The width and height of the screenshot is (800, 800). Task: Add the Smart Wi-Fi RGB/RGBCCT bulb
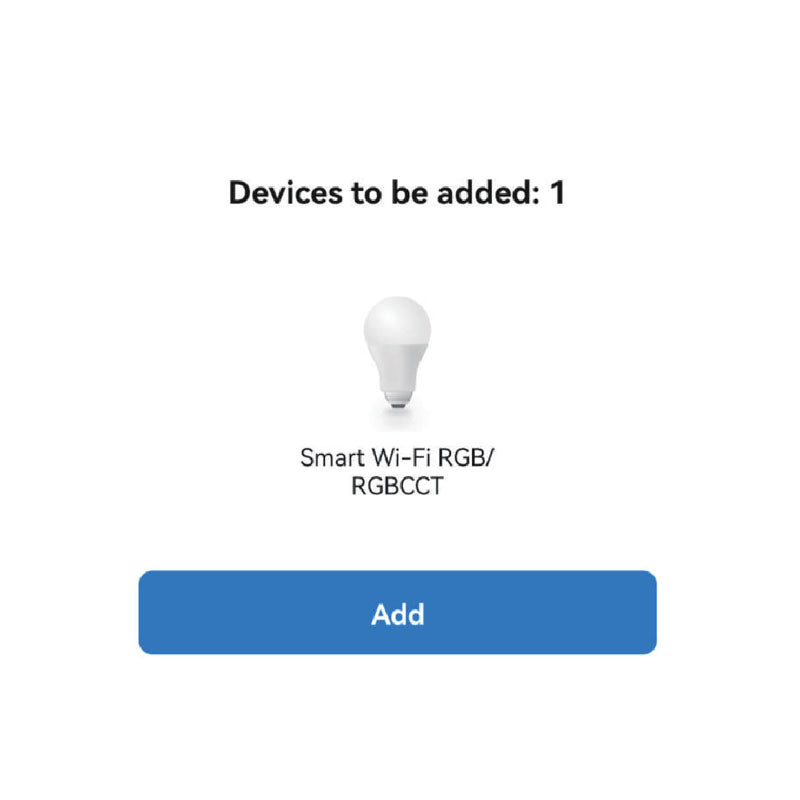[397, 613]
